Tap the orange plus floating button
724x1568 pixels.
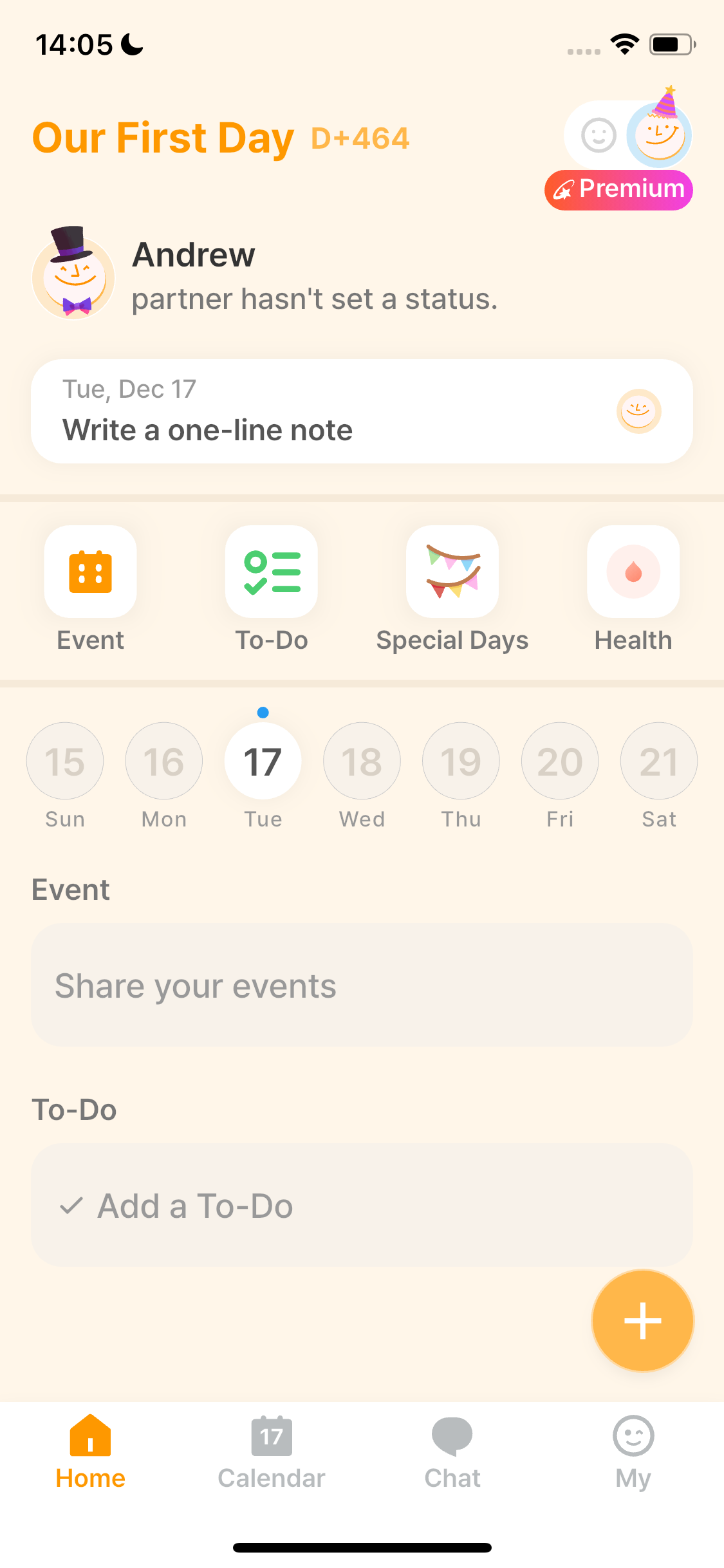pos(642,1320)
